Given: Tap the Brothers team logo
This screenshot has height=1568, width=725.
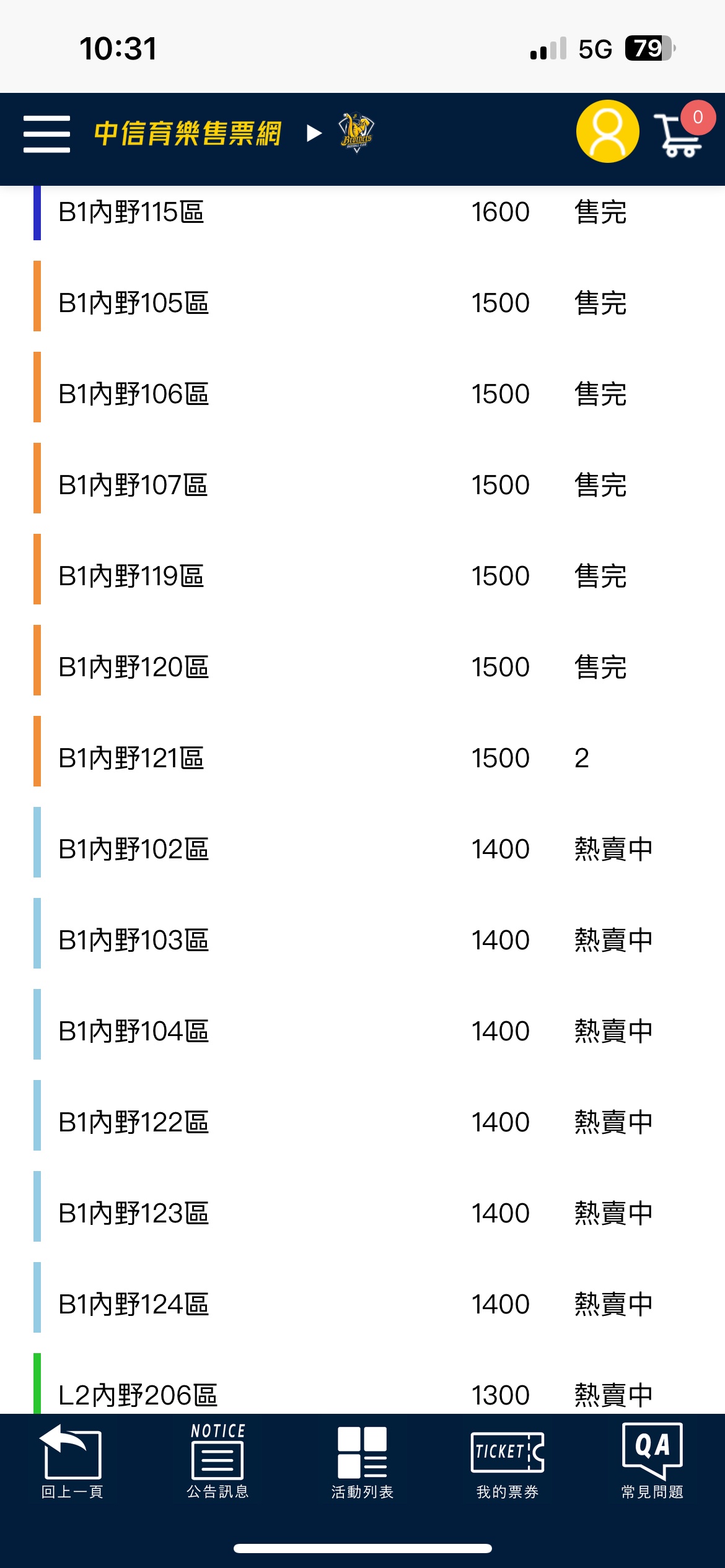Looking at the screenshot, I should pyautogui.click(x=356, y=133).
